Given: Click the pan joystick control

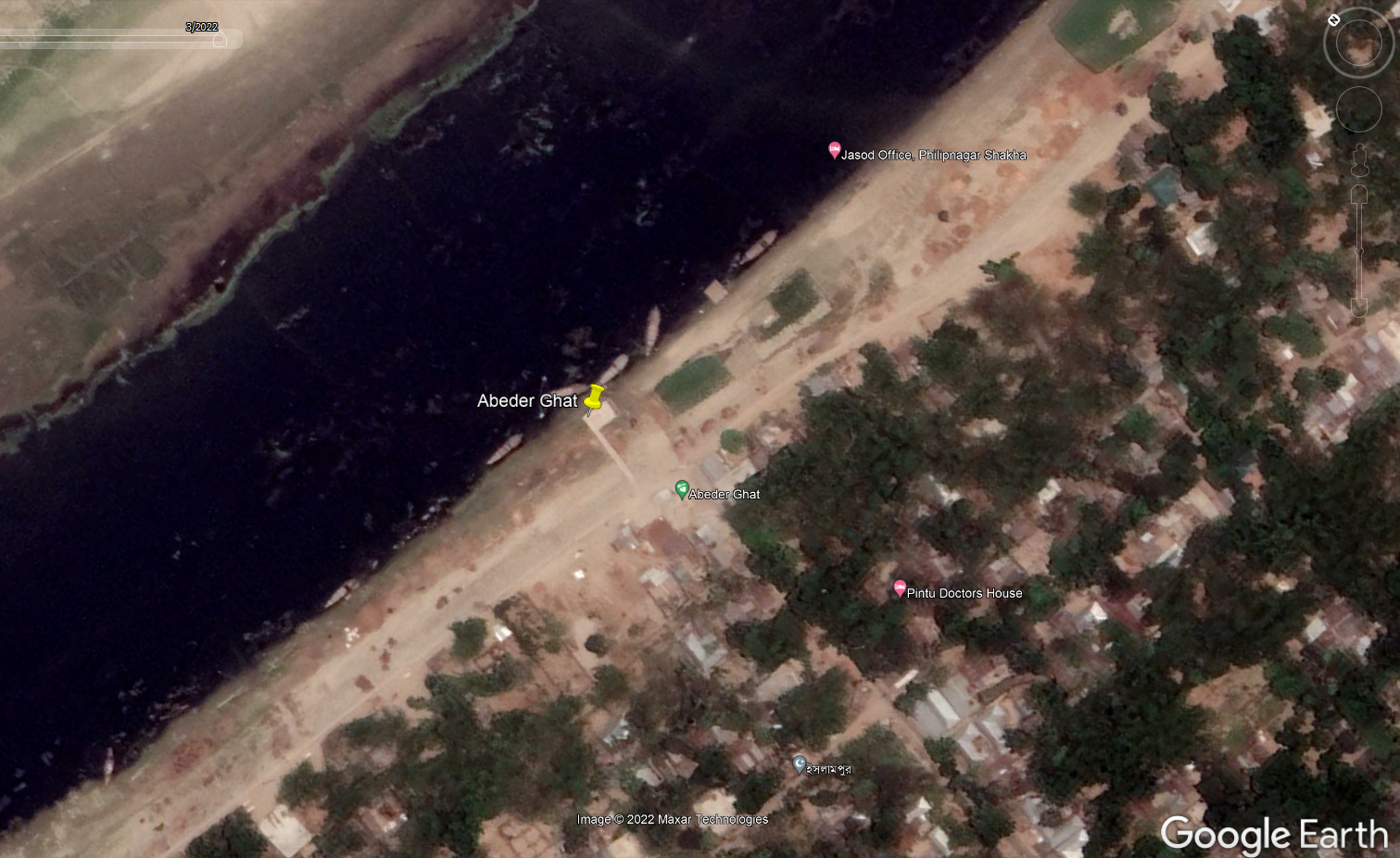Looking at the screenshot, I should (1358, 110).
